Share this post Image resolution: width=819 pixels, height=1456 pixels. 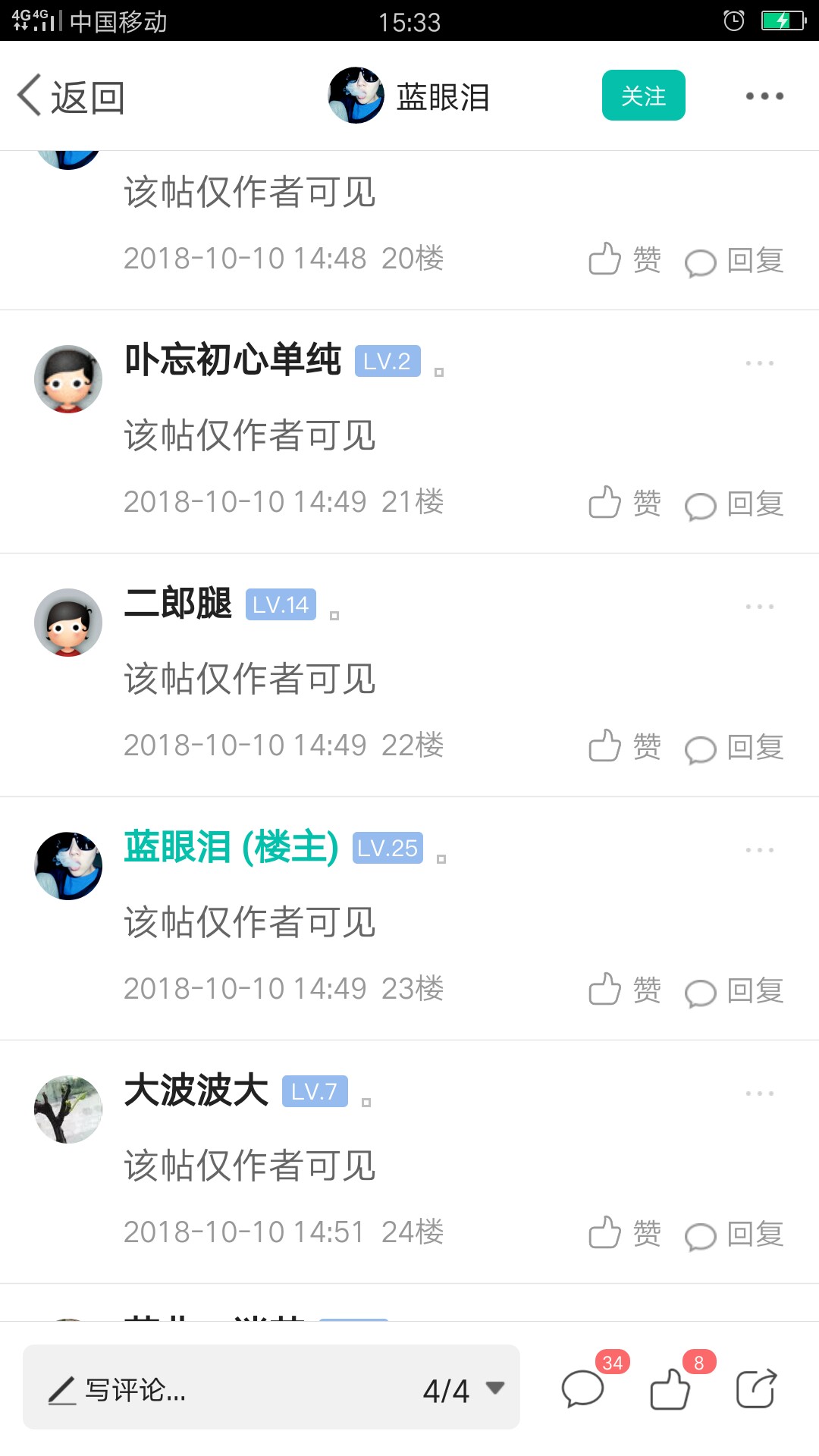[x=756, y=1389]
